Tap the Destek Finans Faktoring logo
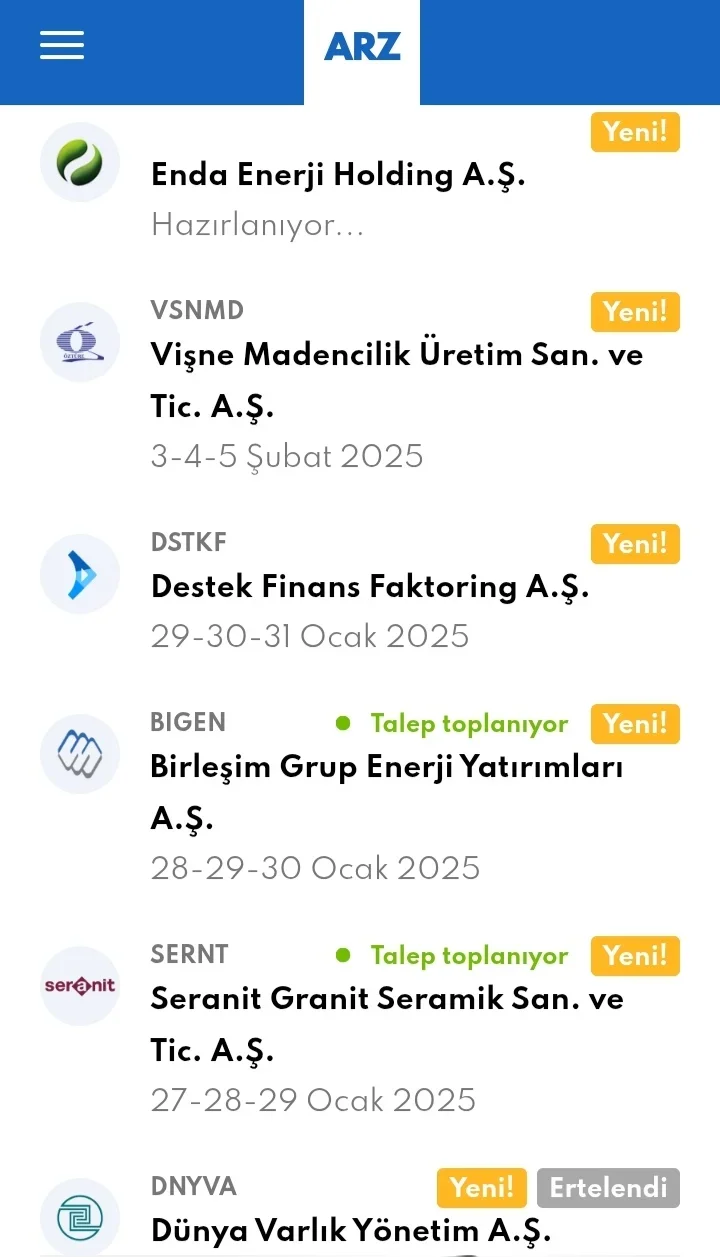Image resolution: width=720 pixels, height=1257 pixels. [80, 574]
